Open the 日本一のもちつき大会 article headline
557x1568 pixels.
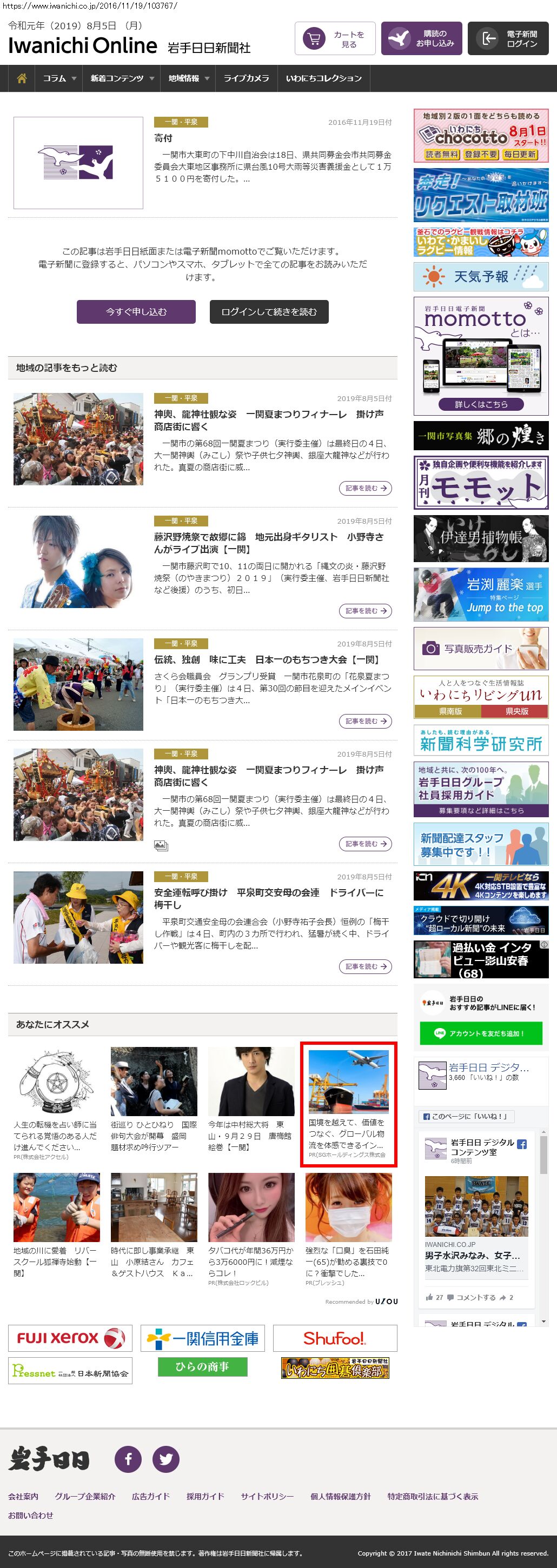267,659
